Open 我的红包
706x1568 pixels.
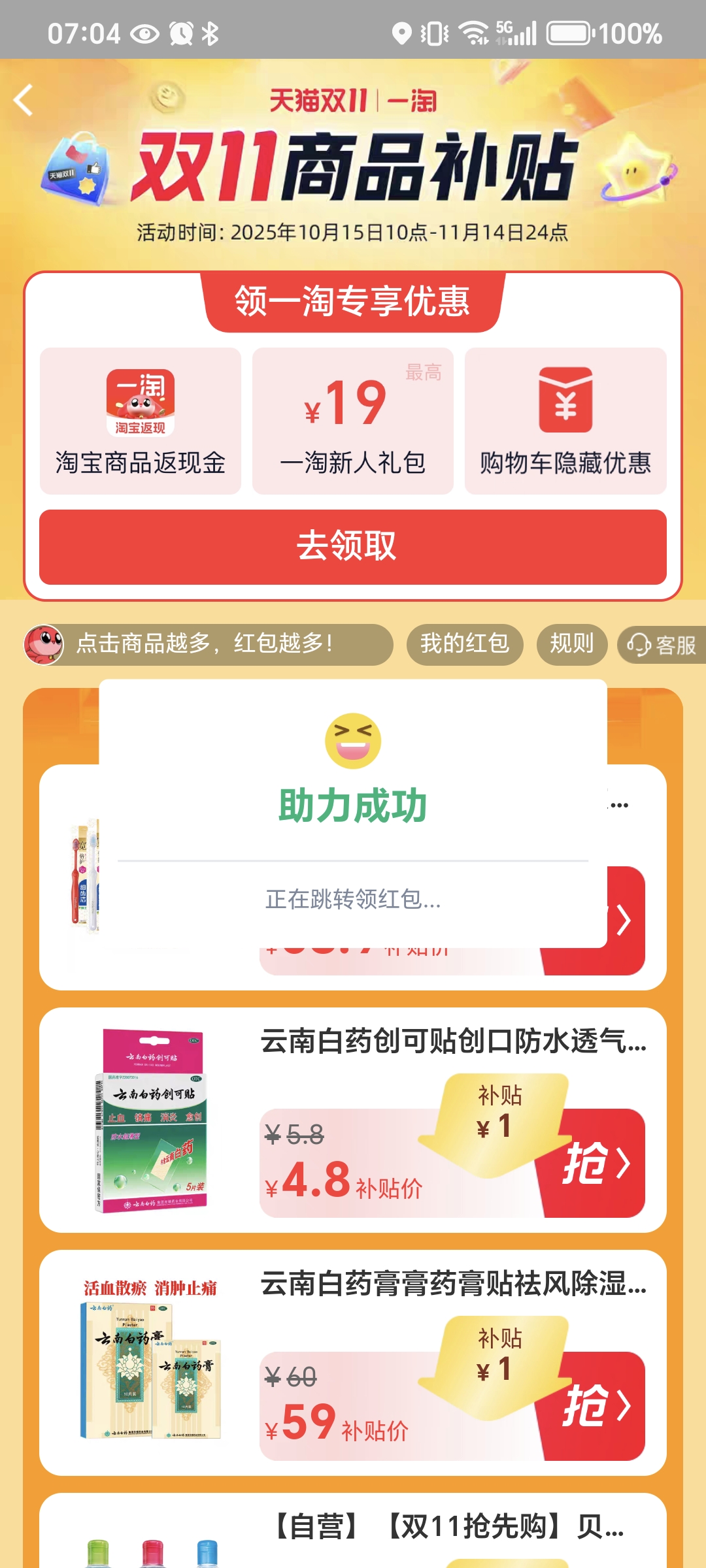[x=465, y=644]
